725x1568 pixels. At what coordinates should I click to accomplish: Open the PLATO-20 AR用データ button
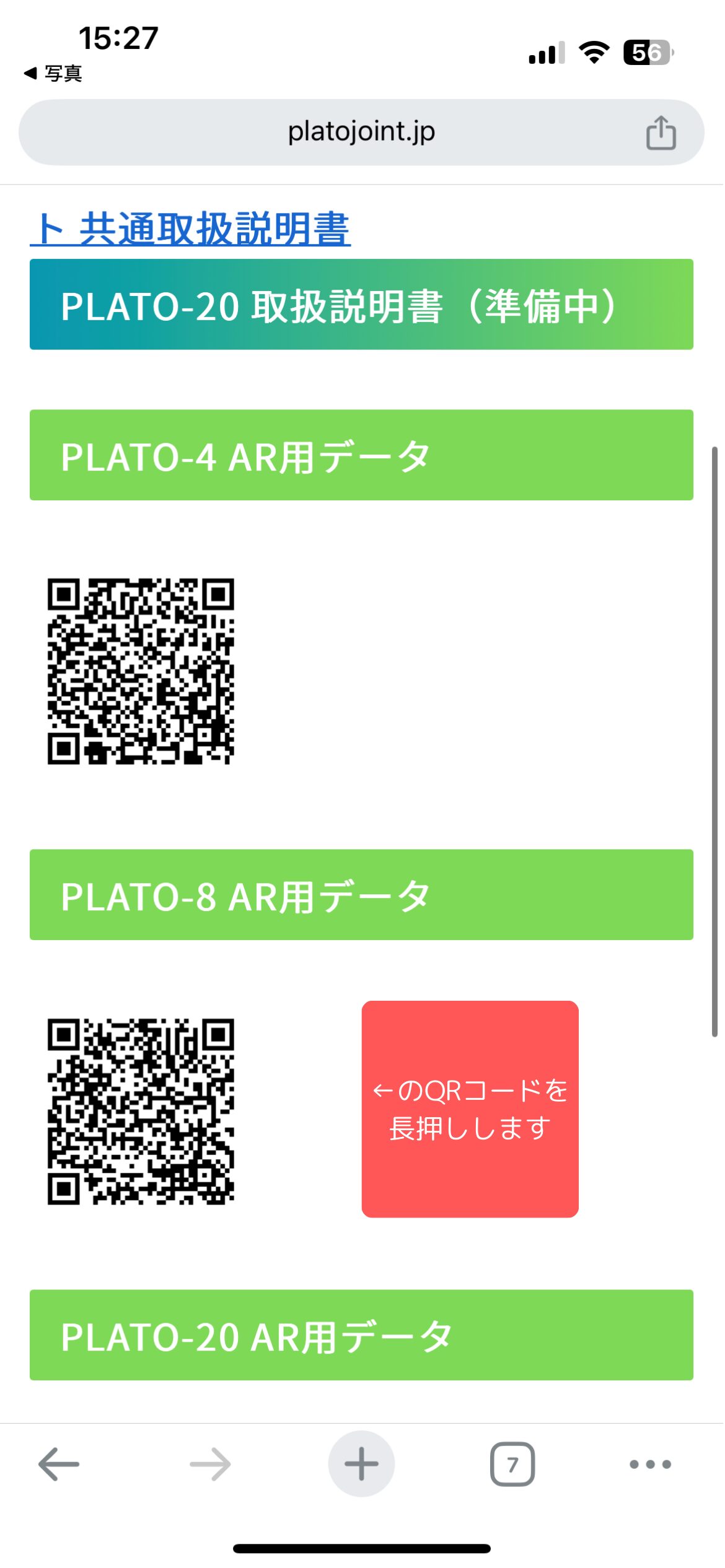click(x=361, y=1336)
